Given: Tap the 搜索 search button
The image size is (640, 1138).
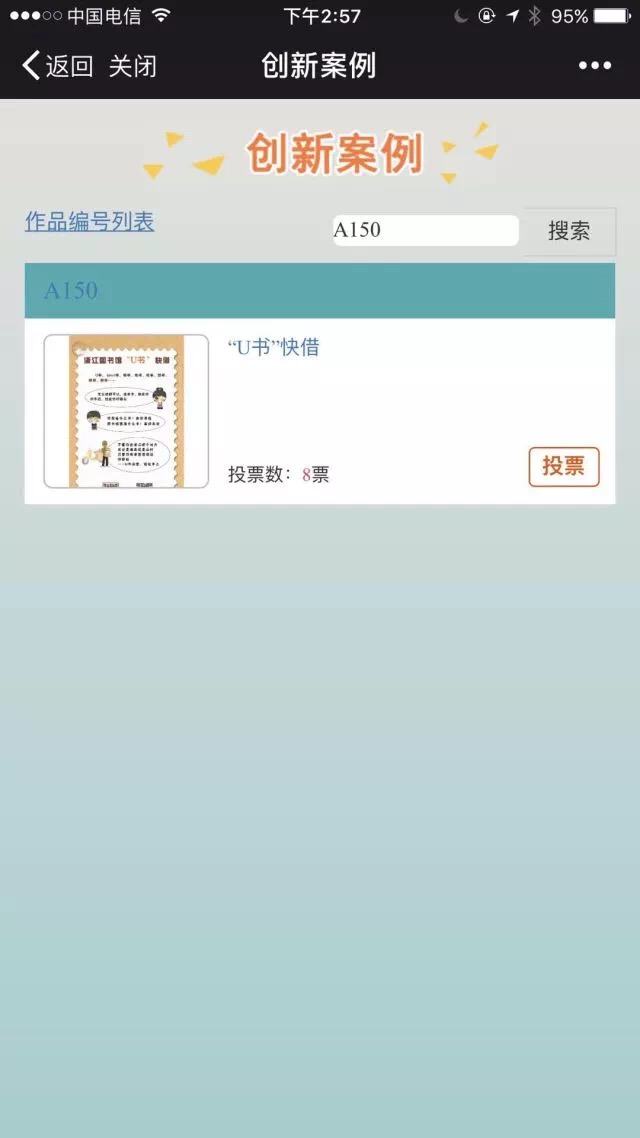Looking at the screenshot, I should point(569,231).
